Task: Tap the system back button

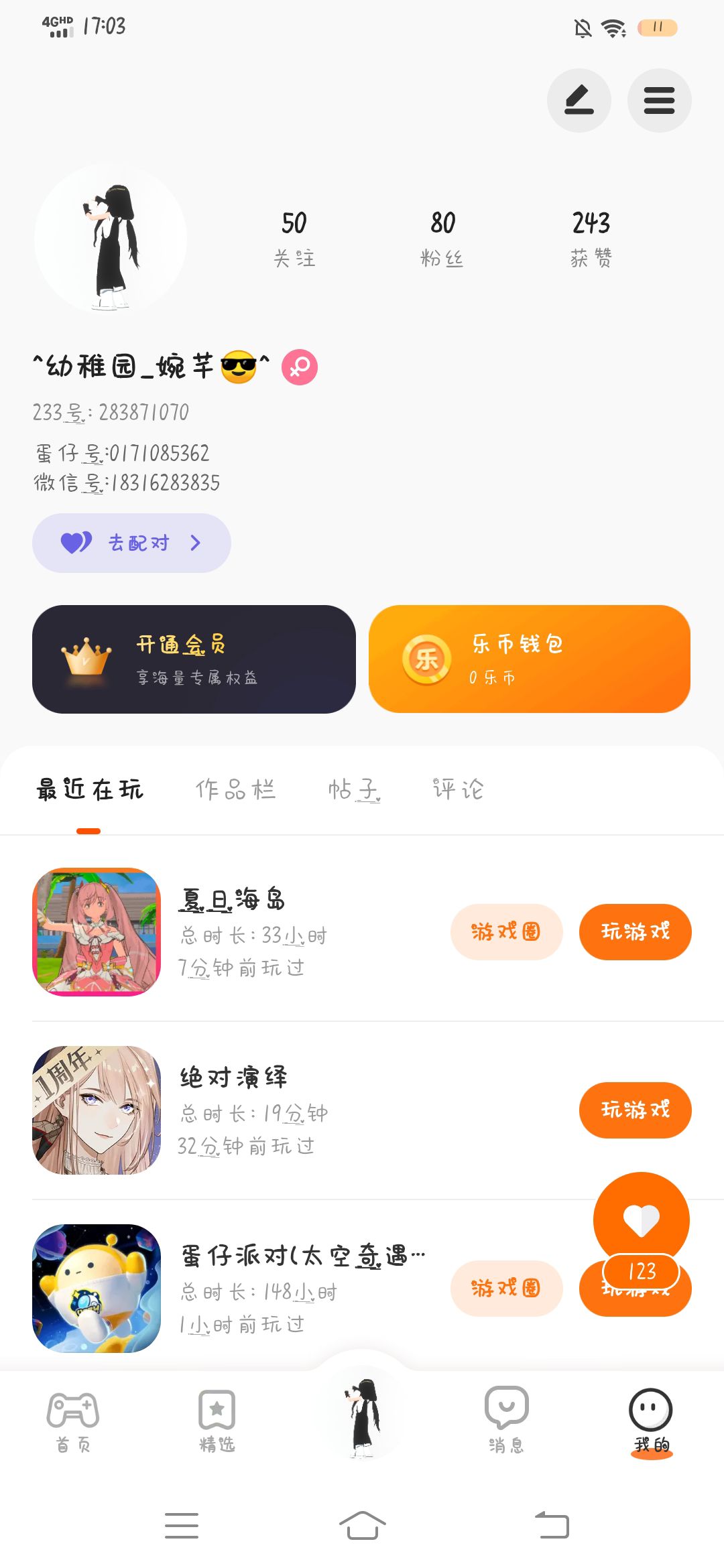Action: 552,1526
